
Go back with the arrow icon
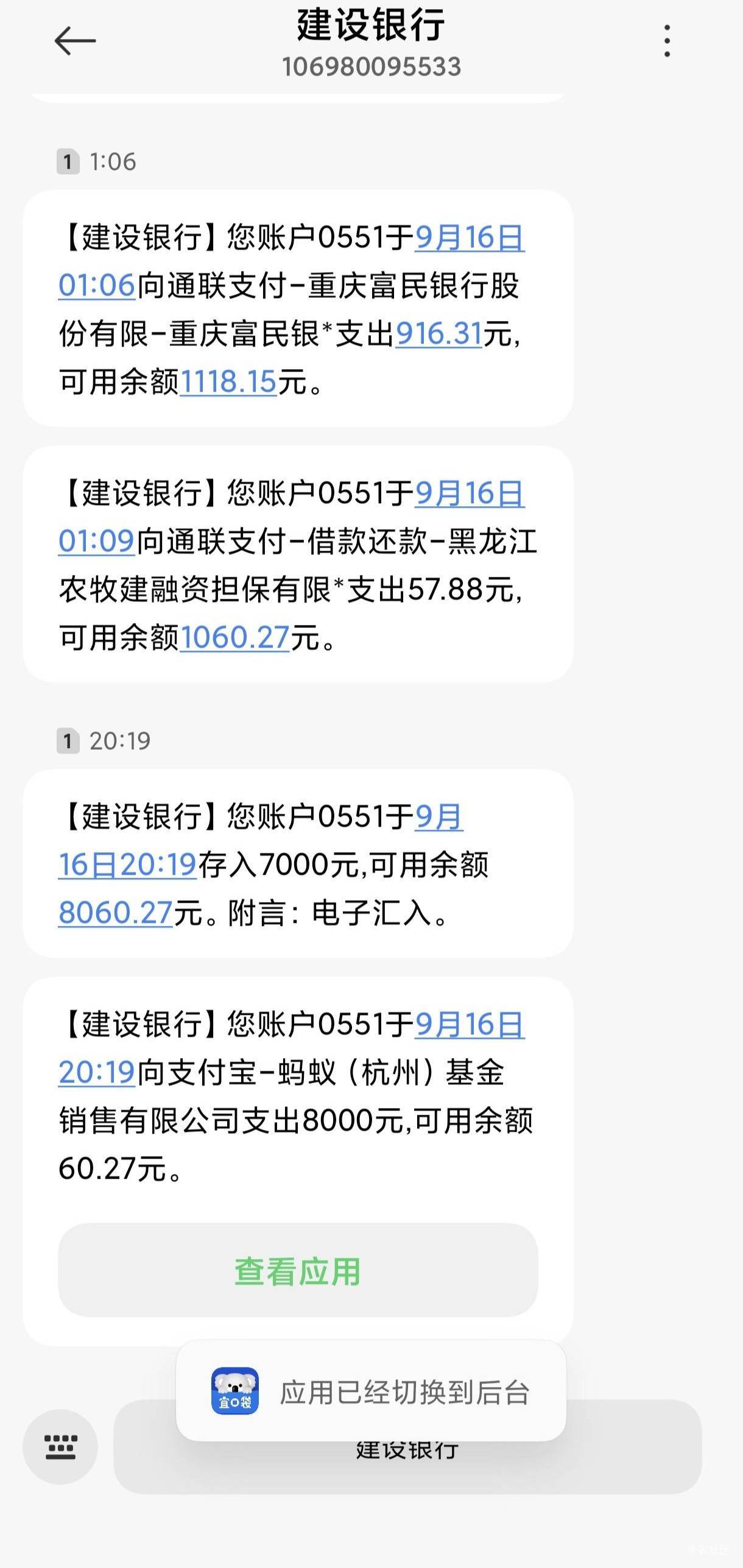pos(75,41)
